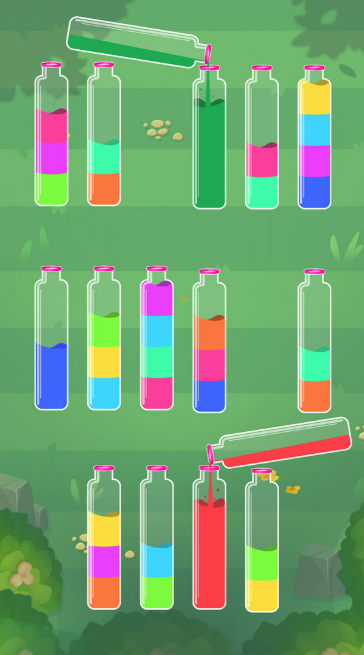Tap the tilted bottle pouring red liquid

[280, 444]
